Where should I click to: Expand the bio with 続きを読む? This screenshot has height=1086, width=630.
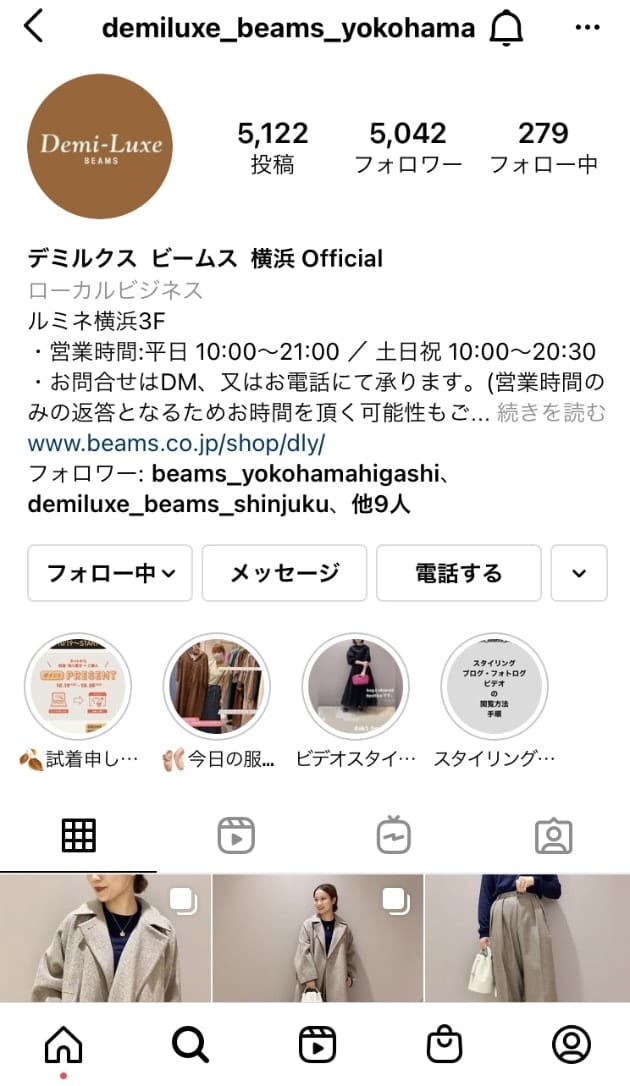(551, 412)
